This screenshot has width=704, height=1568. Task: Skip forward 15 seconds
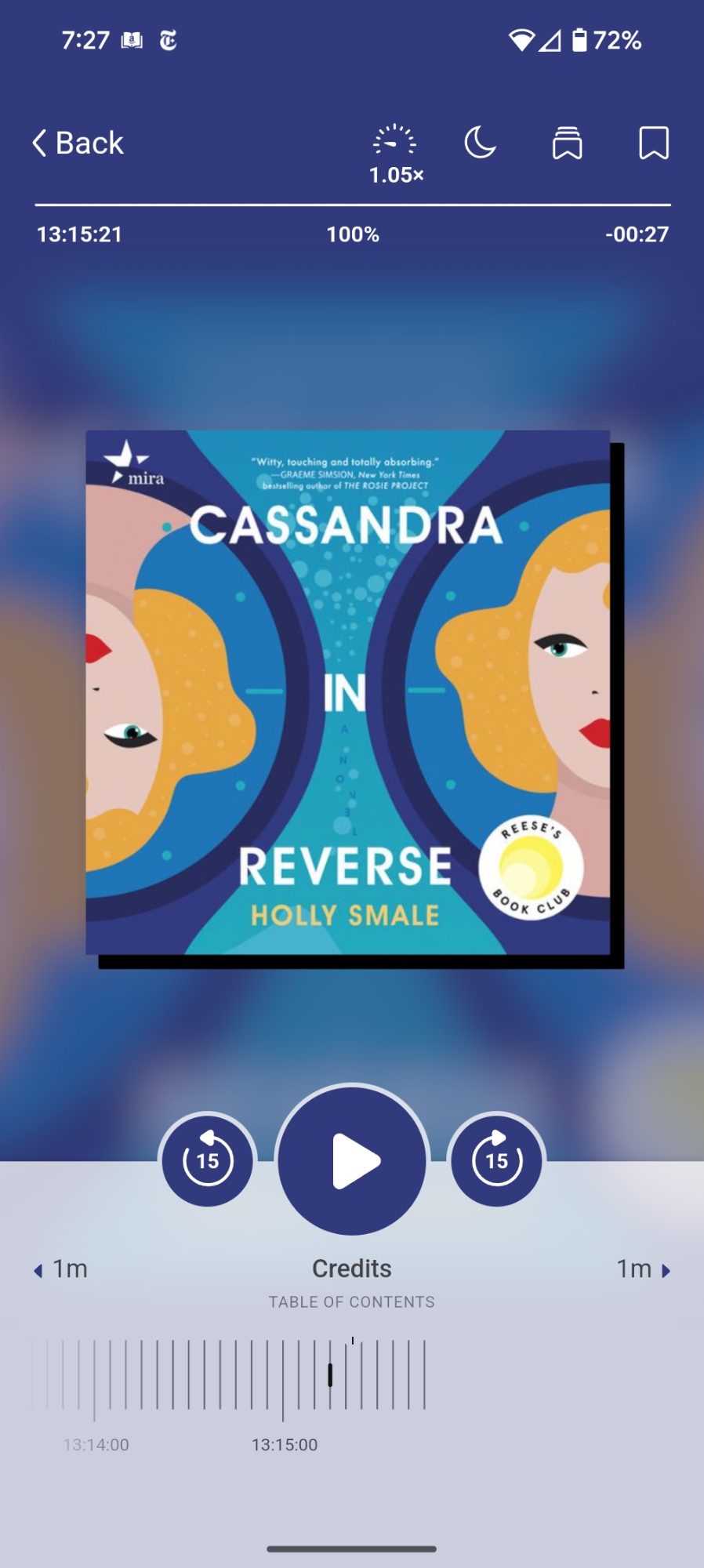tap(496, 1160)
